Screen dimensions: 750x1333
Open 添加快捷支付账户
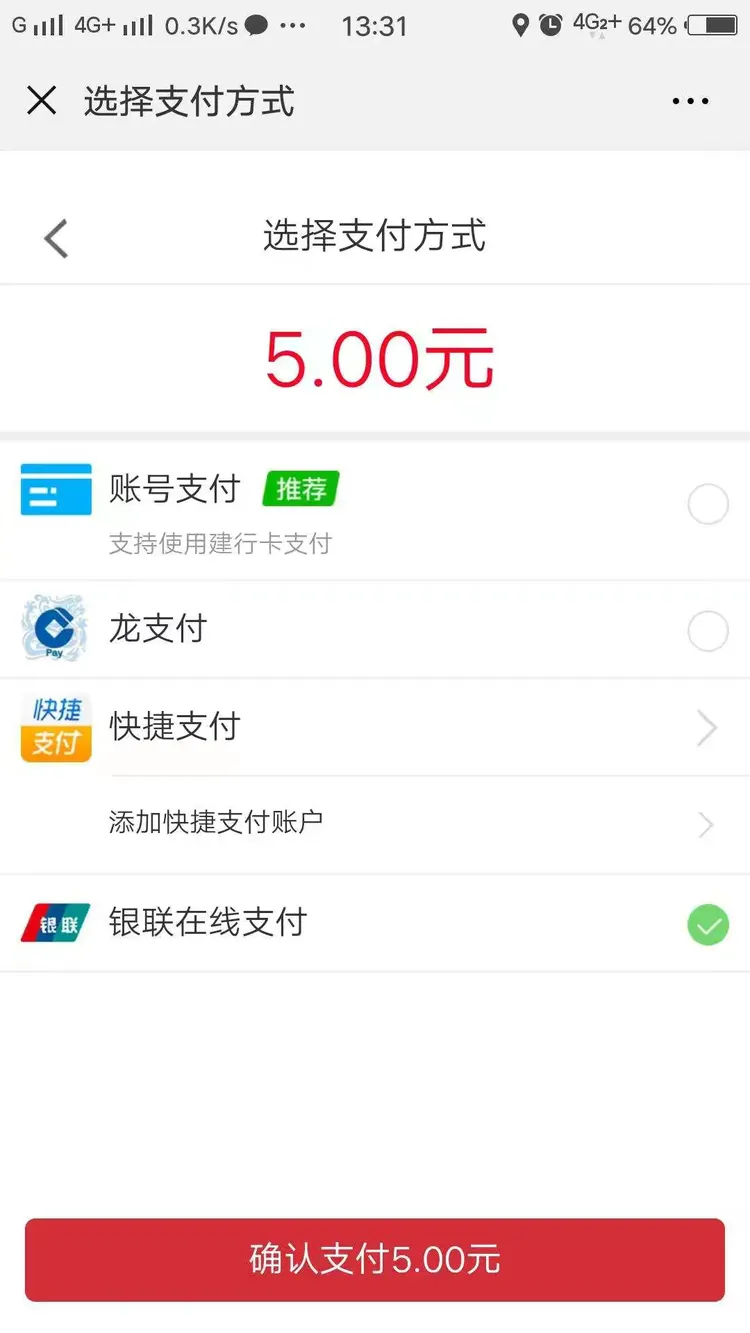(375, 824)
